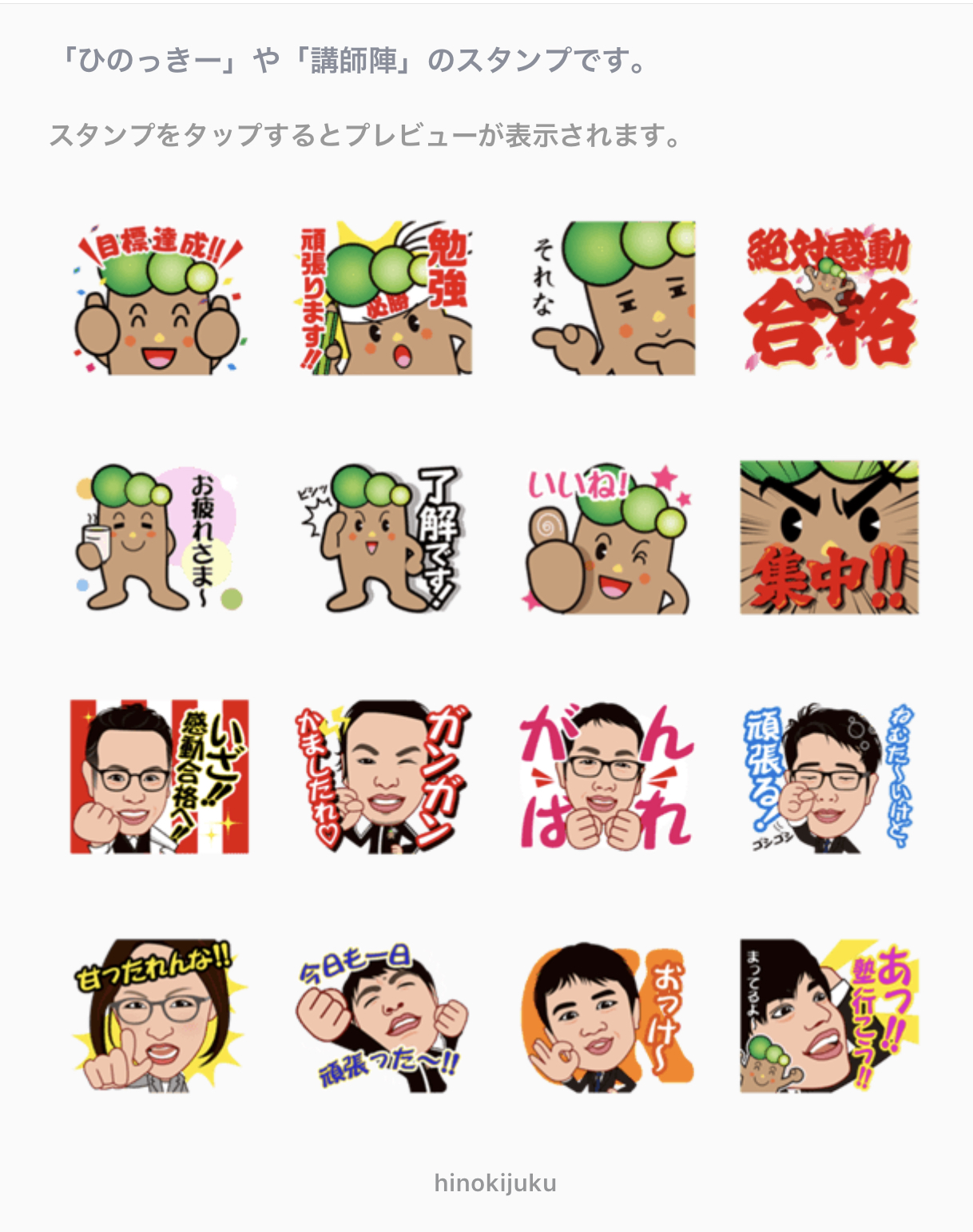Select the 絶対感動 合格 sticker
973x1232 pixels.
[829, 298]
